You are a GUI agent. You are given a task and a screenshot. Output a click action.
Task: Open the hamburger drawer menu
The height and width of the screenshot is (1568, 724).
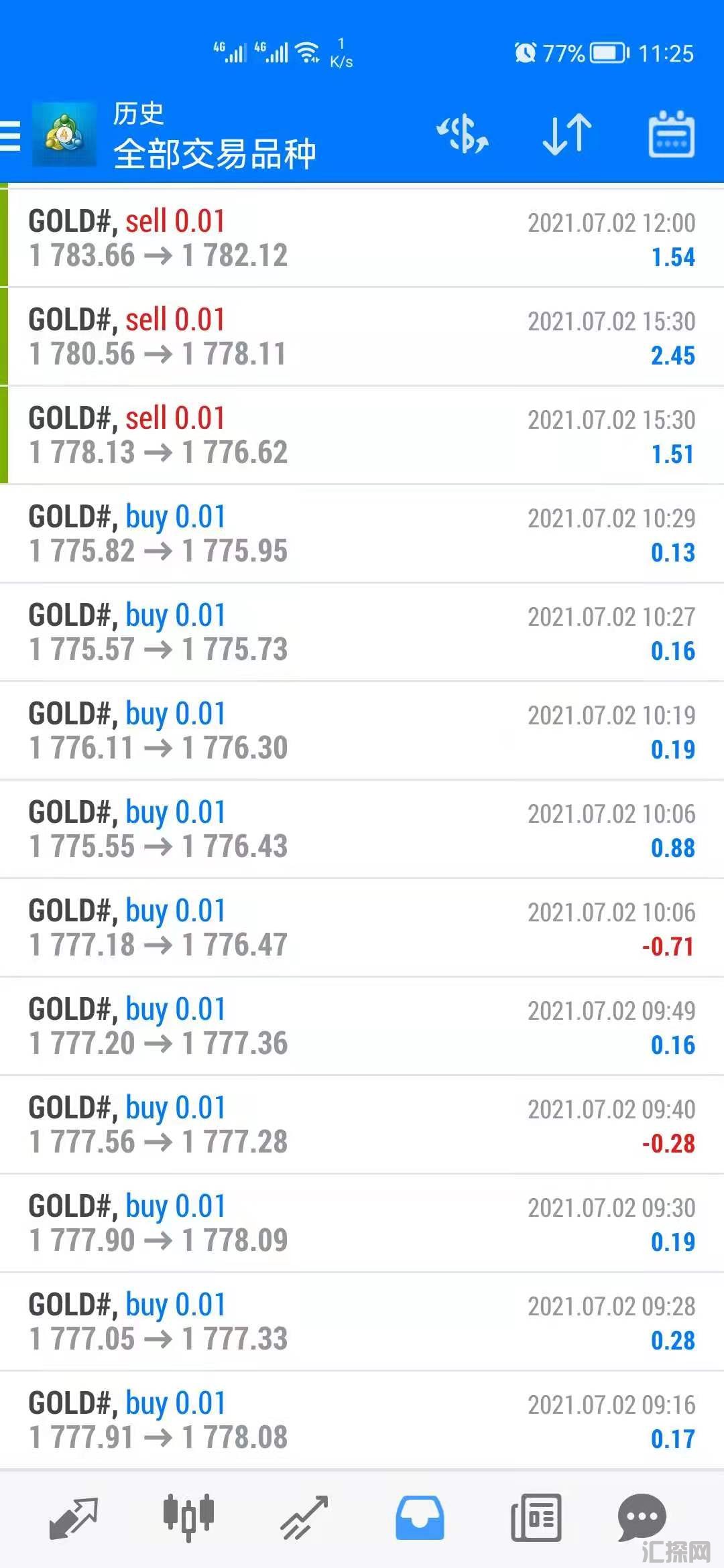11,136
